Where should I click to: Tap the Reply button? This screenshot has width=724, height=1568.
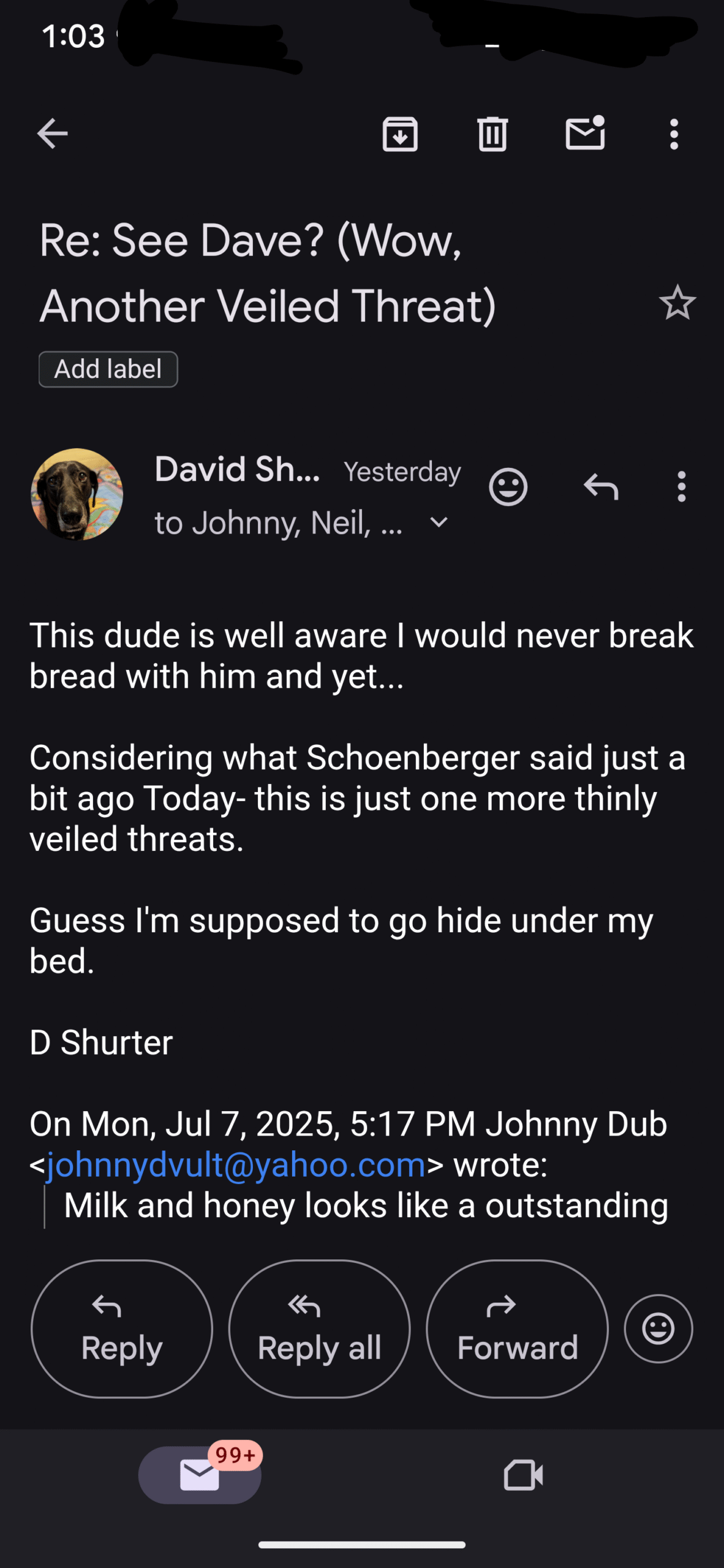(x=122, y=1329)
